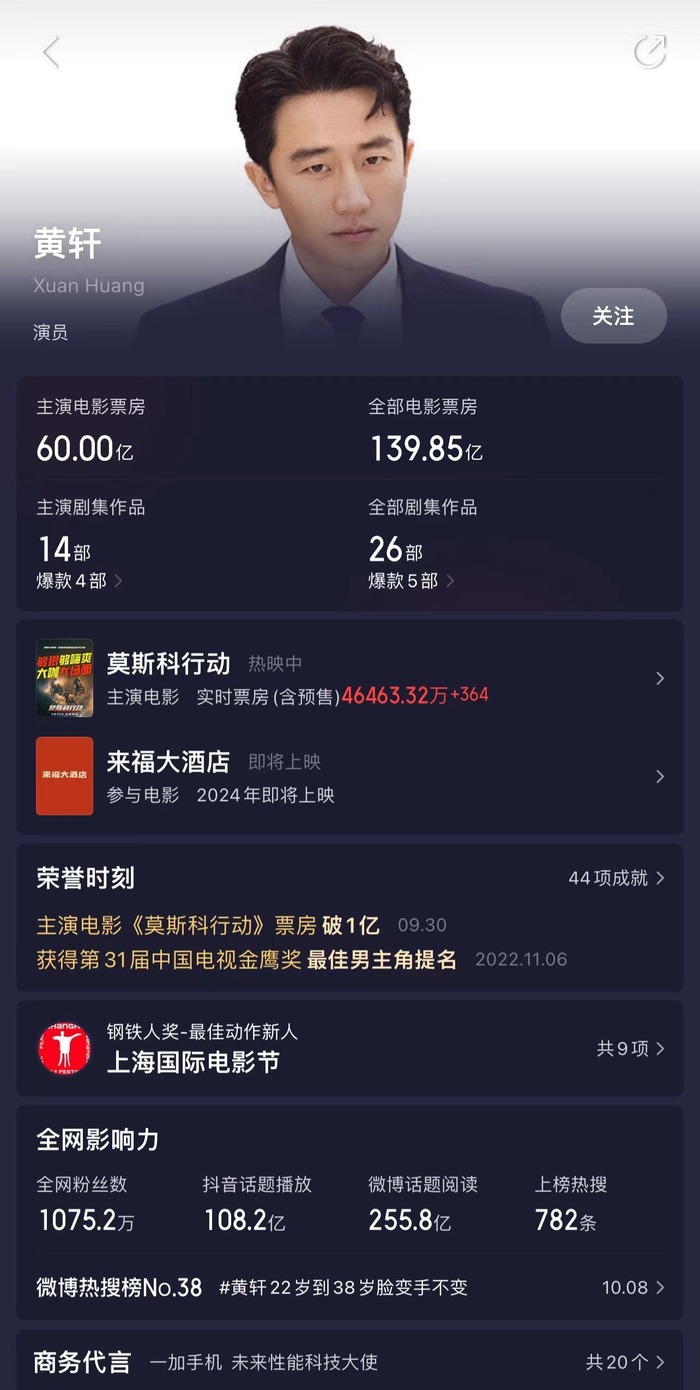Open the 莫斯科行动 movie row
Viewport: 700px width, 1390px height.
[350, 678]
